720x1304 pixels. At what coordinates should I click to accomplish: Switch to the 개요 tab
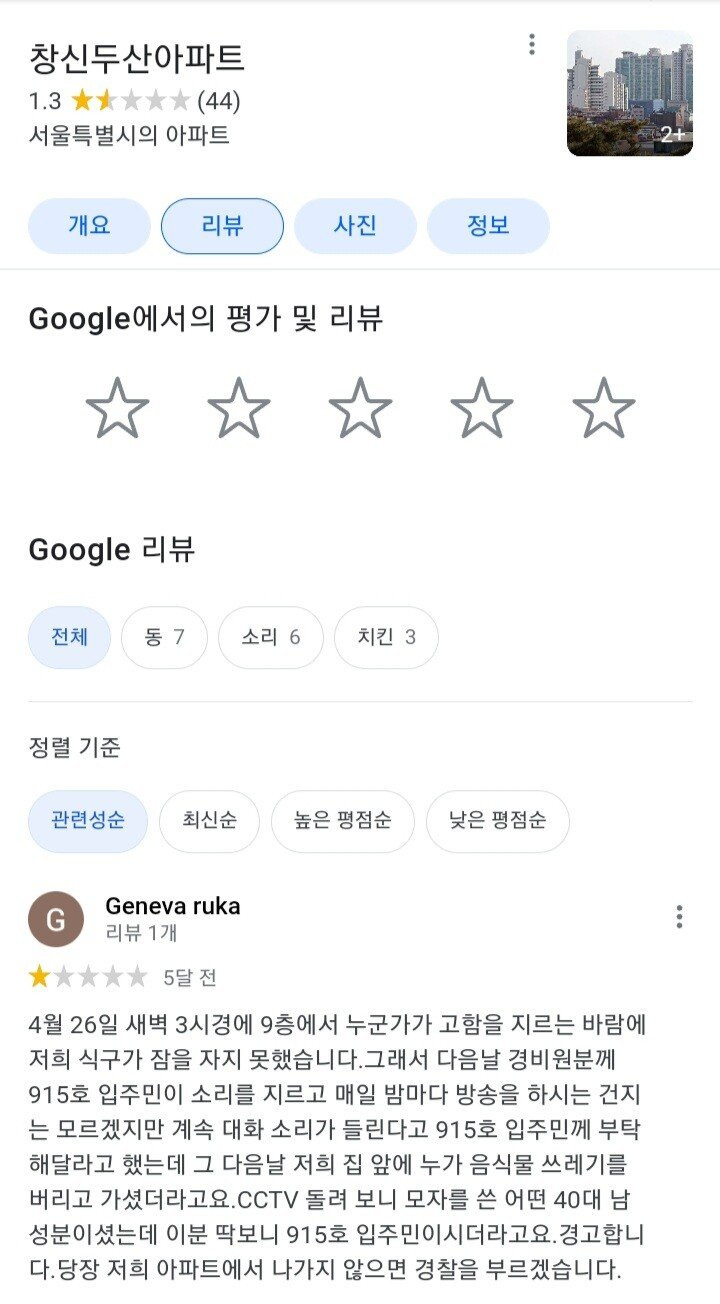89,226
